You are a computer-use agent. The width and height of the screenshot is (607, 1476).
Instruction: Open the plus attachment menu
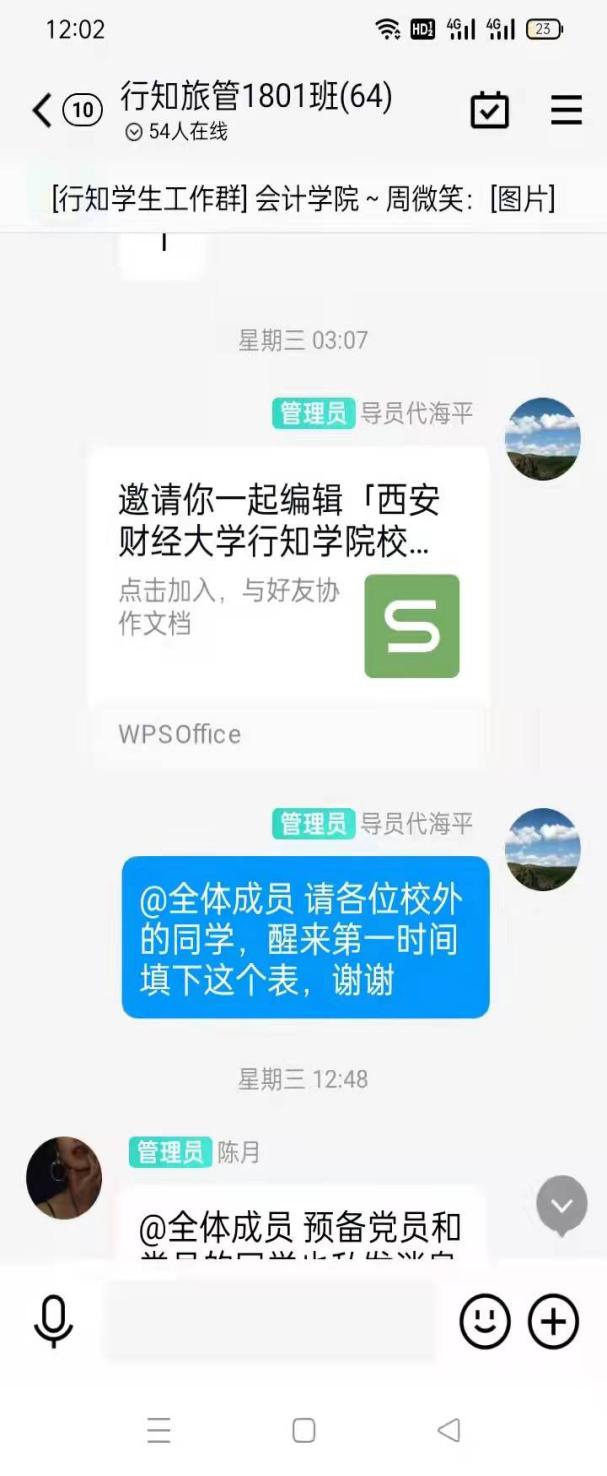pos(554,1321)
